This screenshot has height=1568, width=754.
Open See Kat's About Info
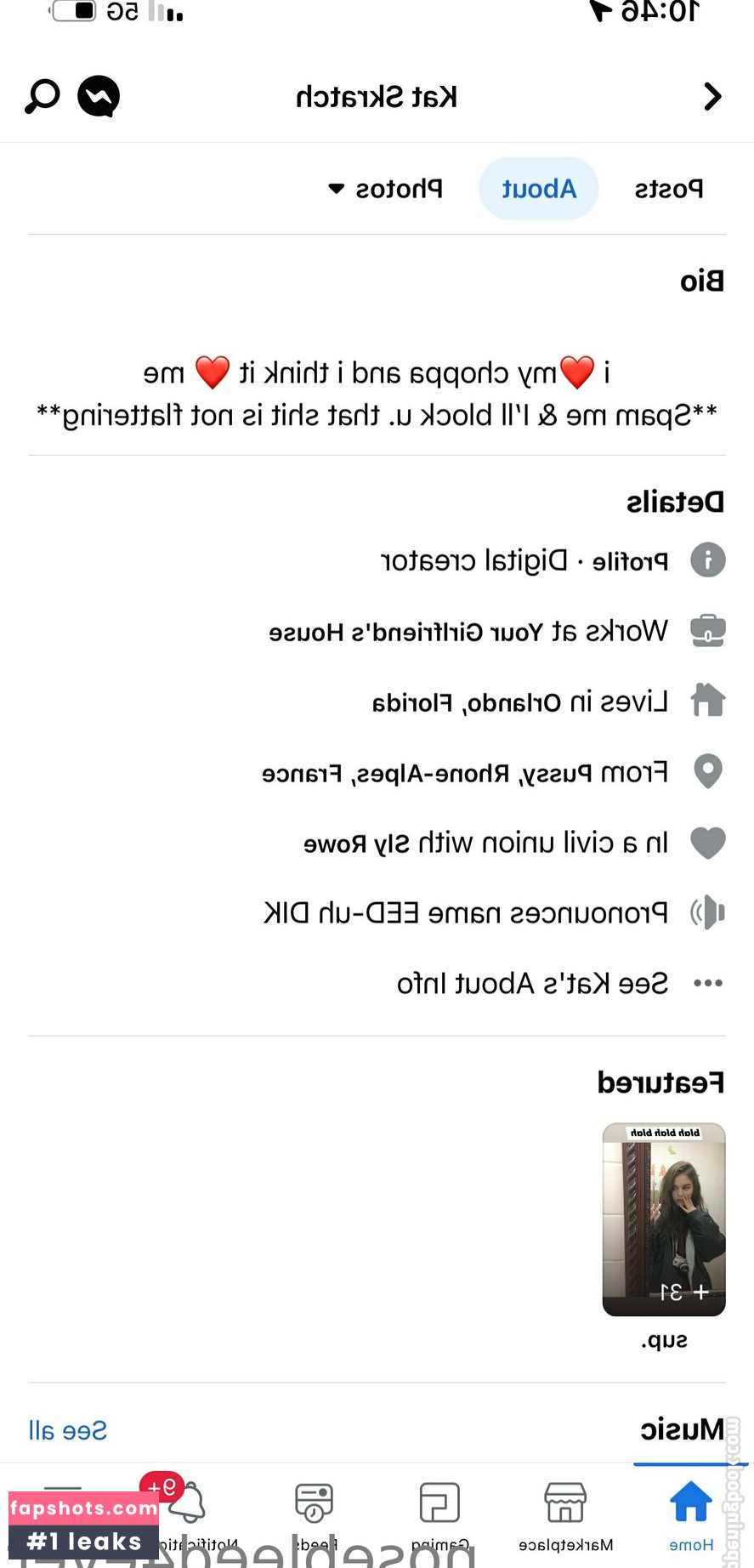click(532, 984)
